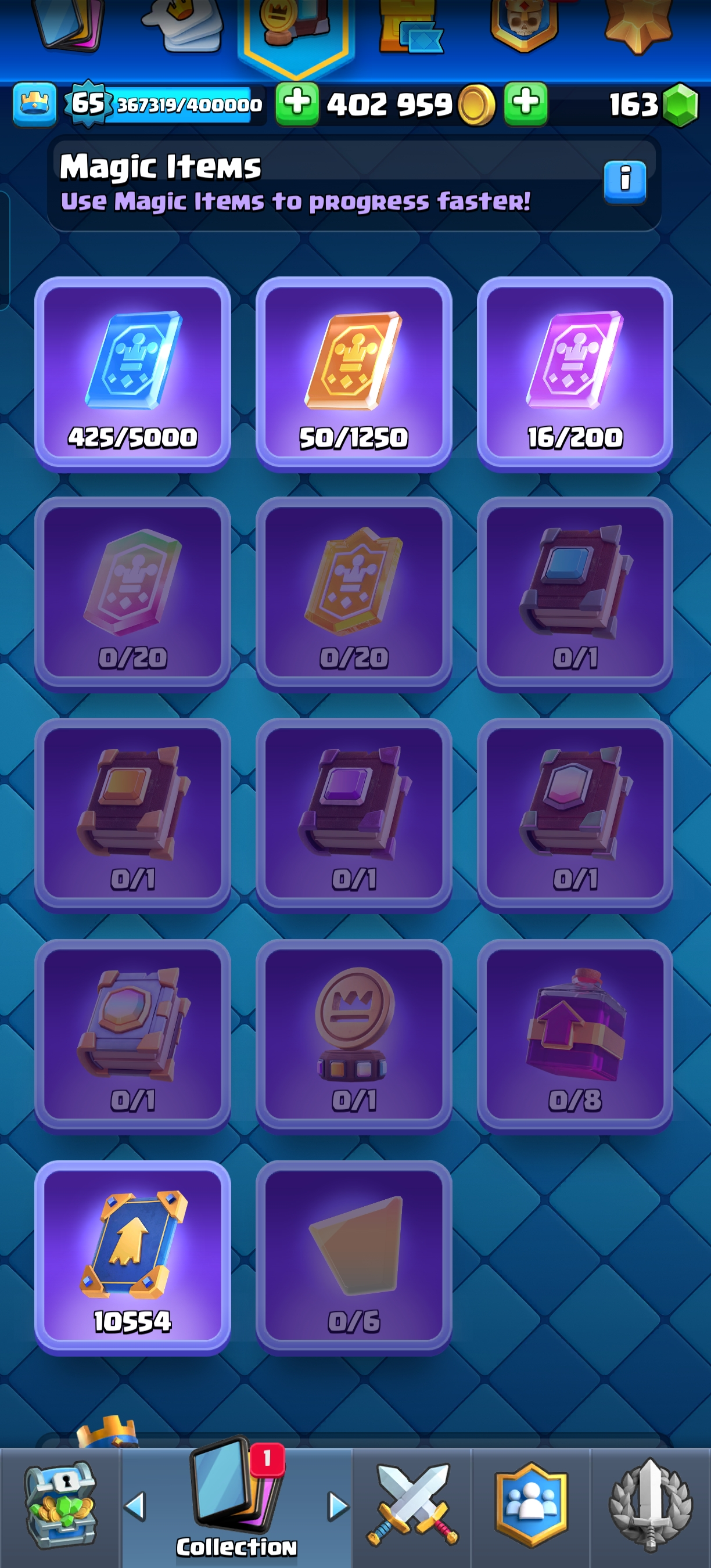Screen dimensions: 711x1568
Task: Select the Collection tab
Action: [x=236, y=1504]
